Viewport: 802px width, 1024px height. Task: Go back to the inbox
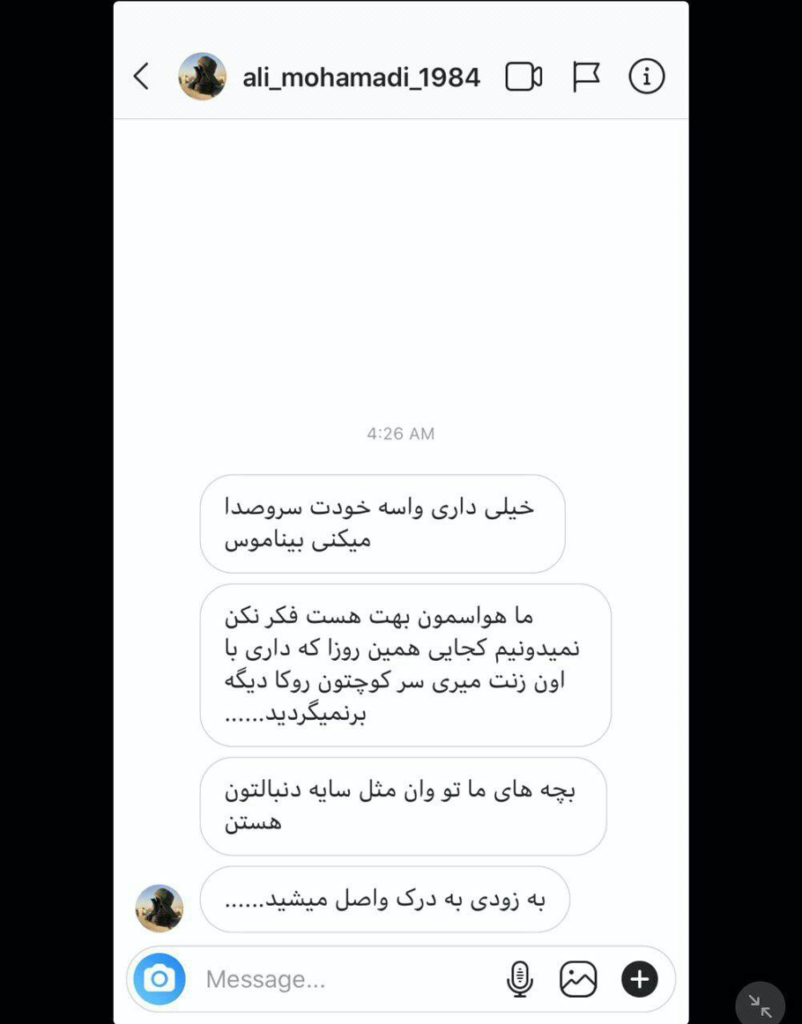click(x=141, y=77)
